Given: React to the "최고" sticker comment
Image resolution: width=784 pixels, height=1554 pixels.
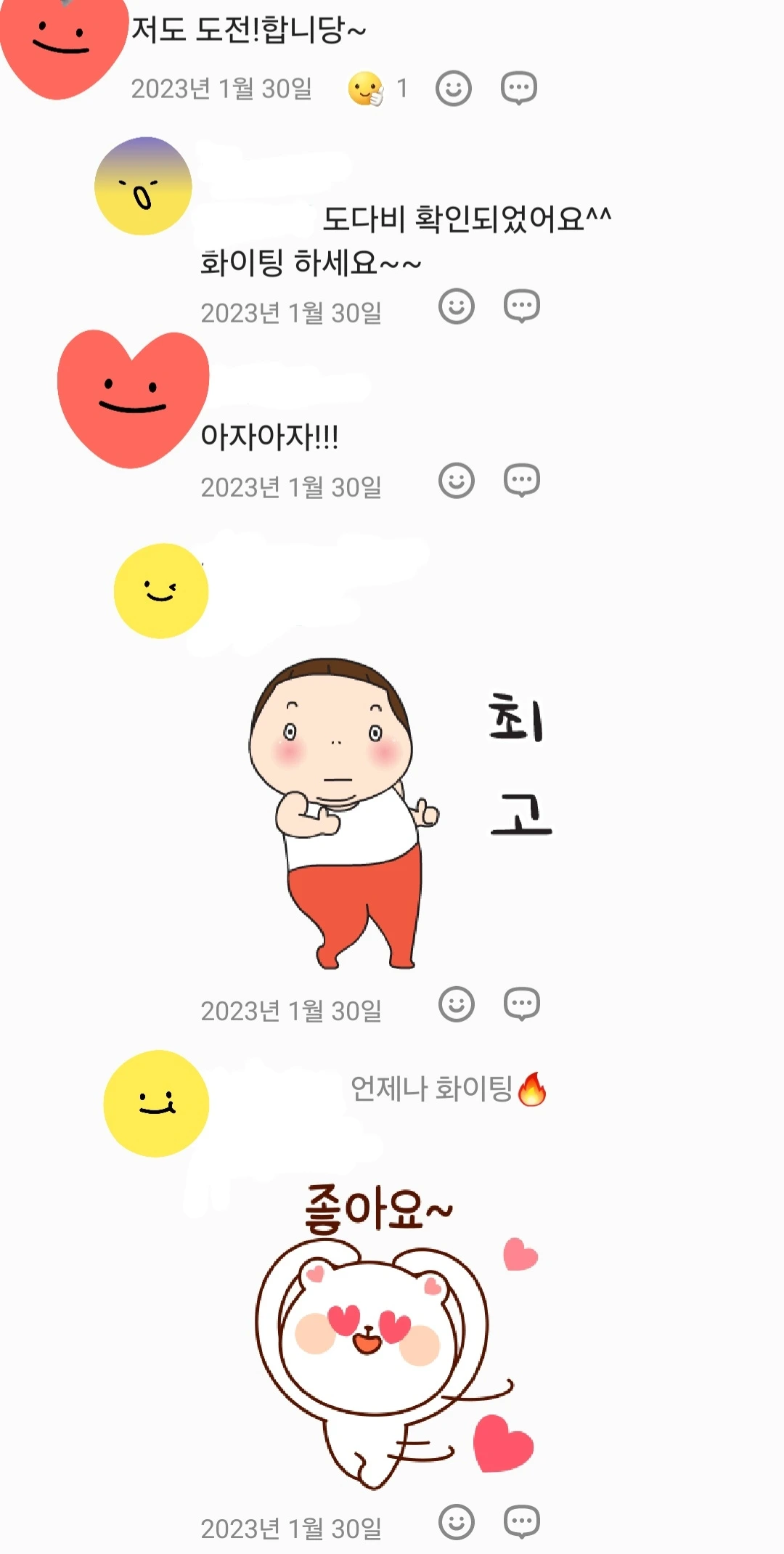Looking at the screenshot, I should tap(457, 1004).
